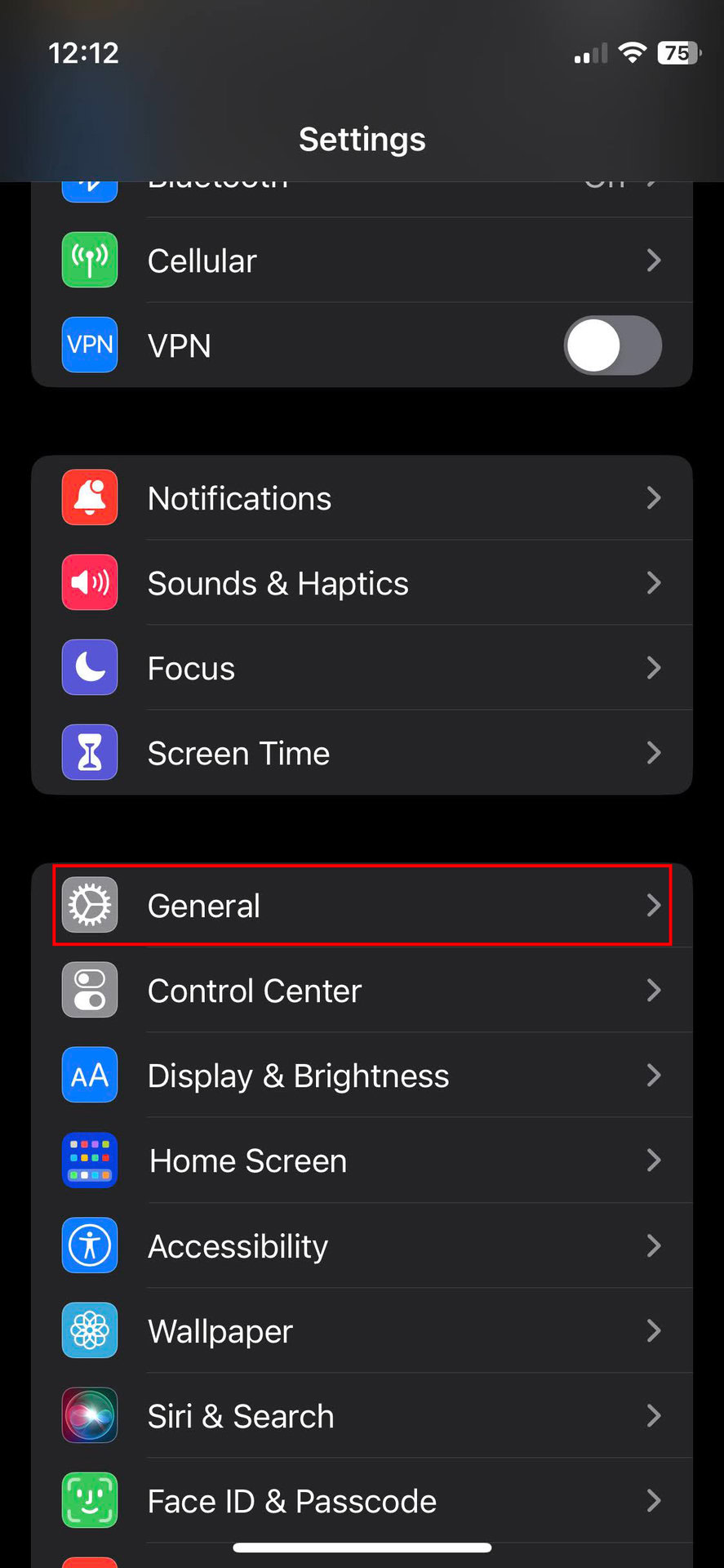Open Wallpaper settings
Viewport: 724px width, 1568px height.
click(x=362, y=1331)
